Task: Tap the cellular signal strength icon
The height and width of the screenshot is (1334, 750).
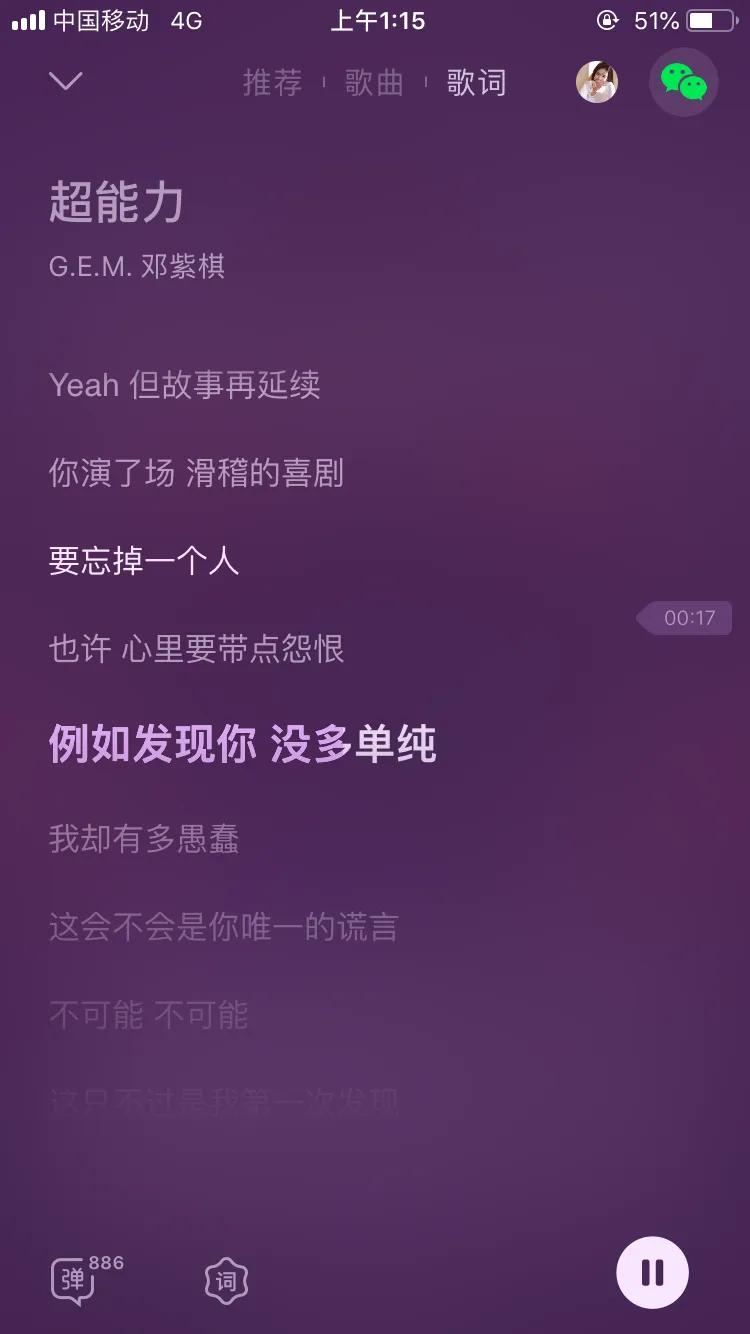Action: [x=25, y=19]
